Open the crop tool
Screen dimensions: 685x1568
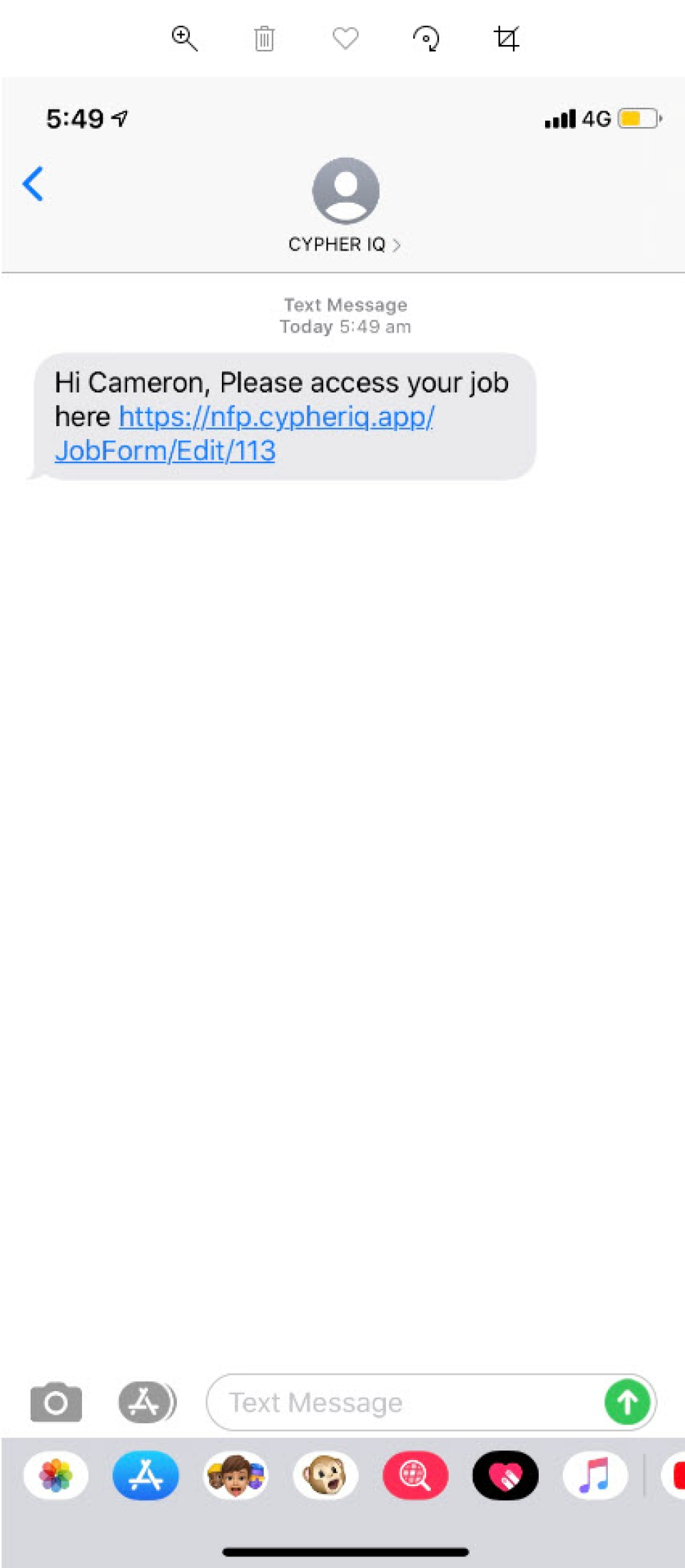click(507, 38)
